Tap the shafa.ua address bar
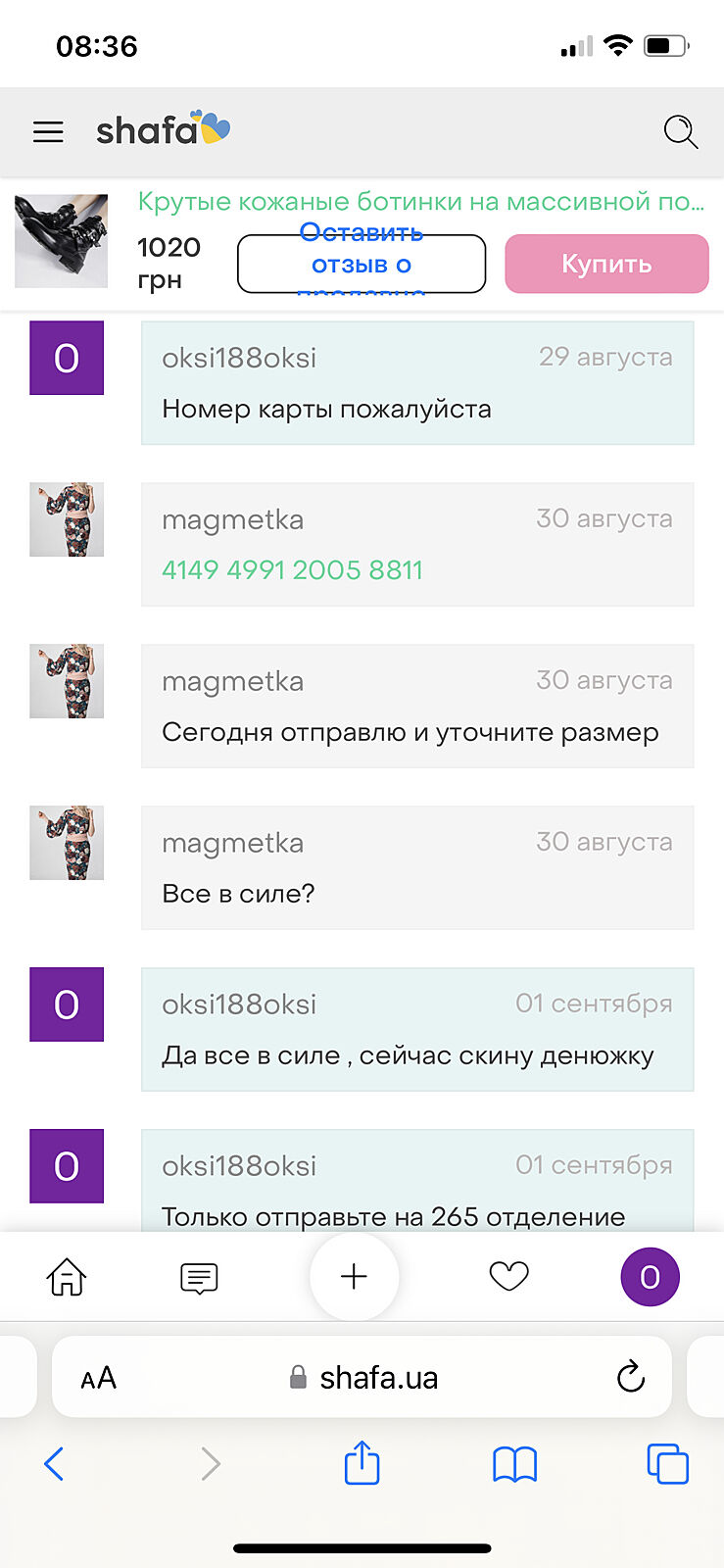Image resolution: width=724 pixels, height=1568 pixels. (377, 1378)
